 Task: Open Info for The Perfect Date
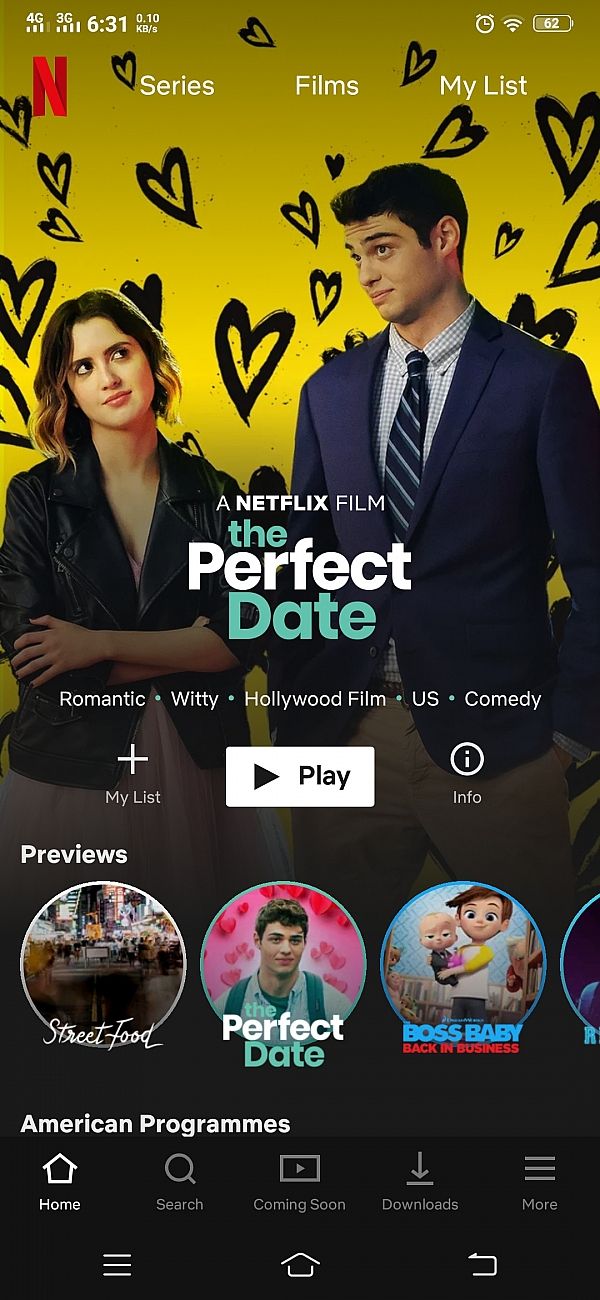[467, 774]
